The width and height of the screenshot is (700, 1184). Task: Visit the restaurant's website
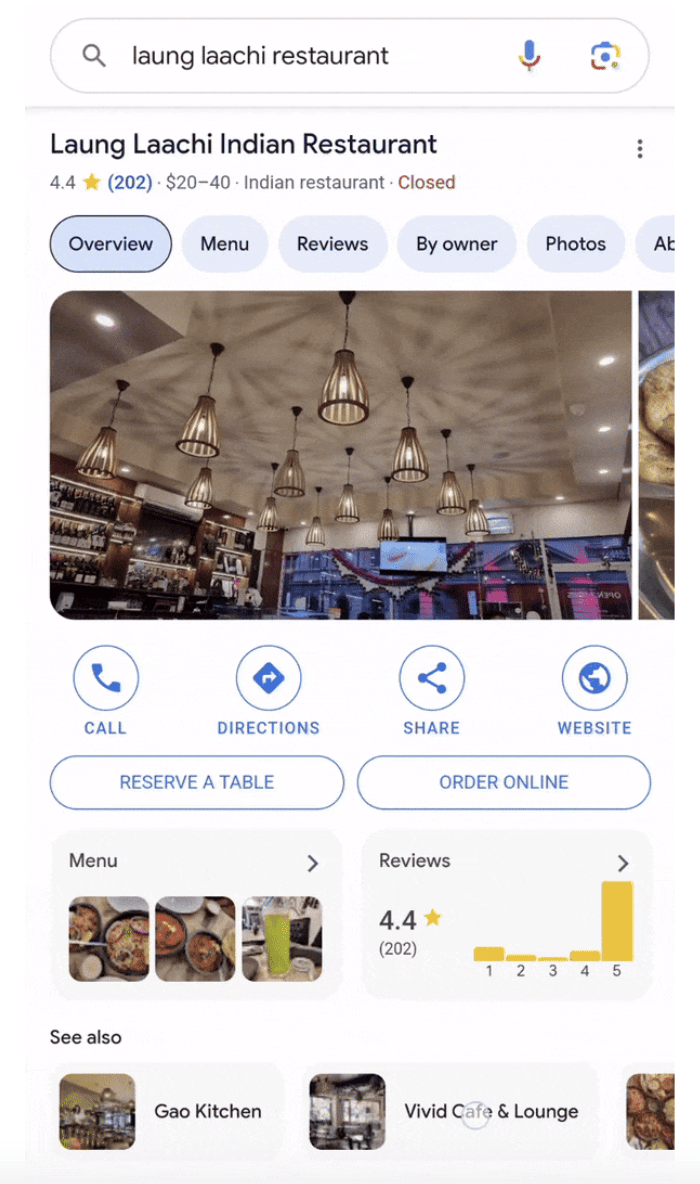[594, 690]
